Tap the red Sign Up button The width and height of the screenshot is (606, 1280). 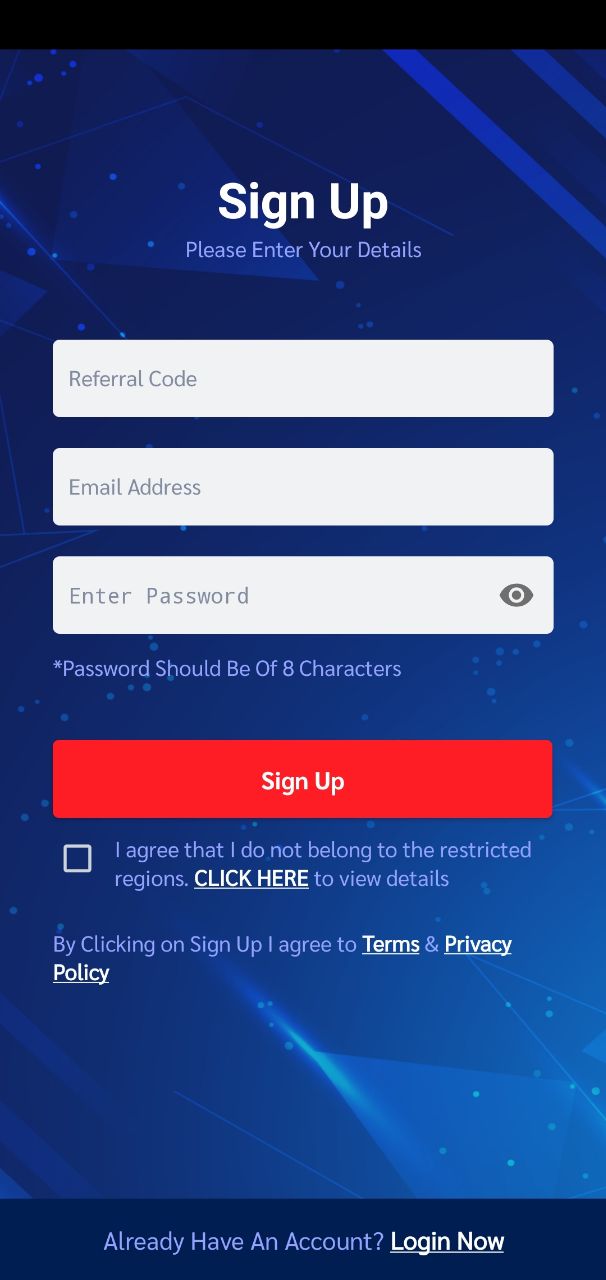coord(302,780)
